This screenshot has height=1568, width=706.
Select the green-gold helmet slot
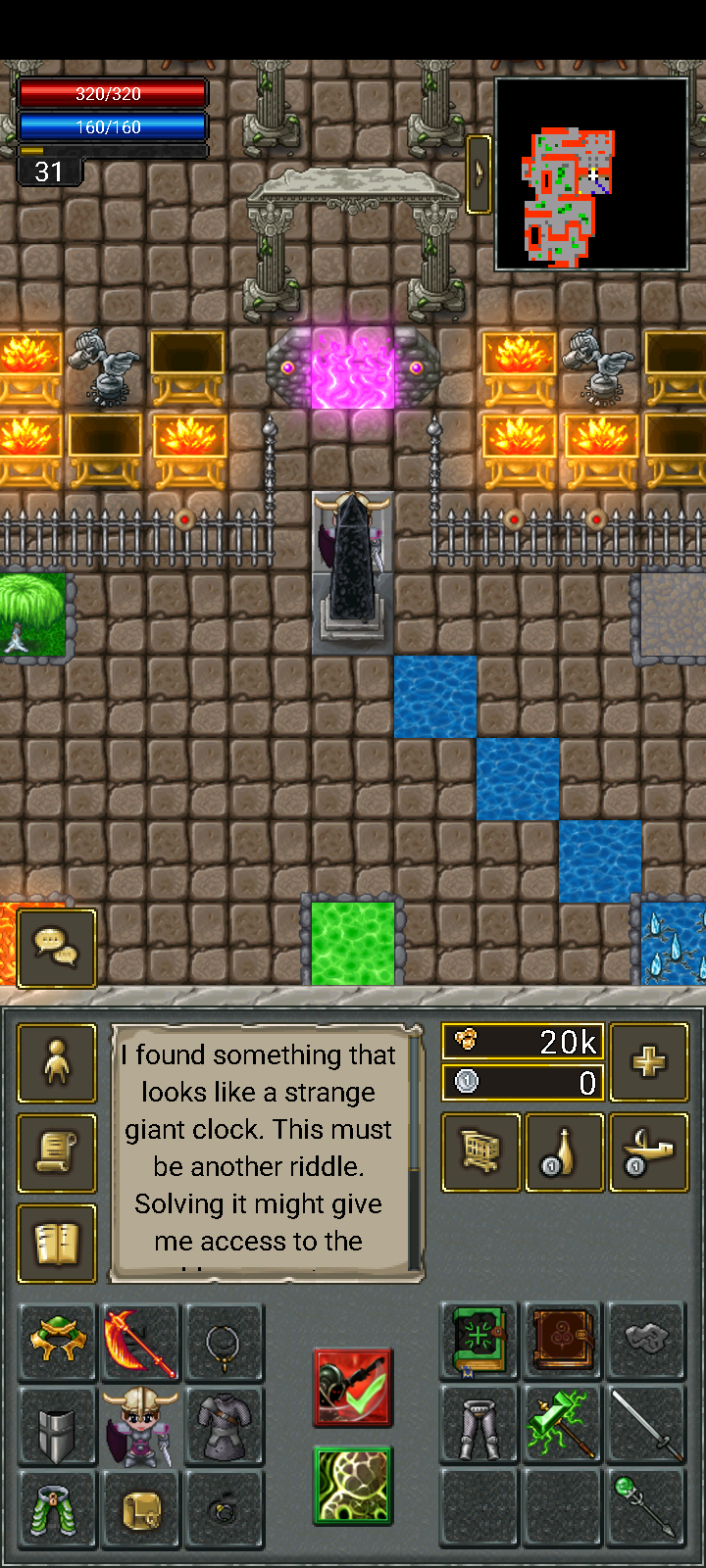pyautogui.click(x=57, y=1343)
